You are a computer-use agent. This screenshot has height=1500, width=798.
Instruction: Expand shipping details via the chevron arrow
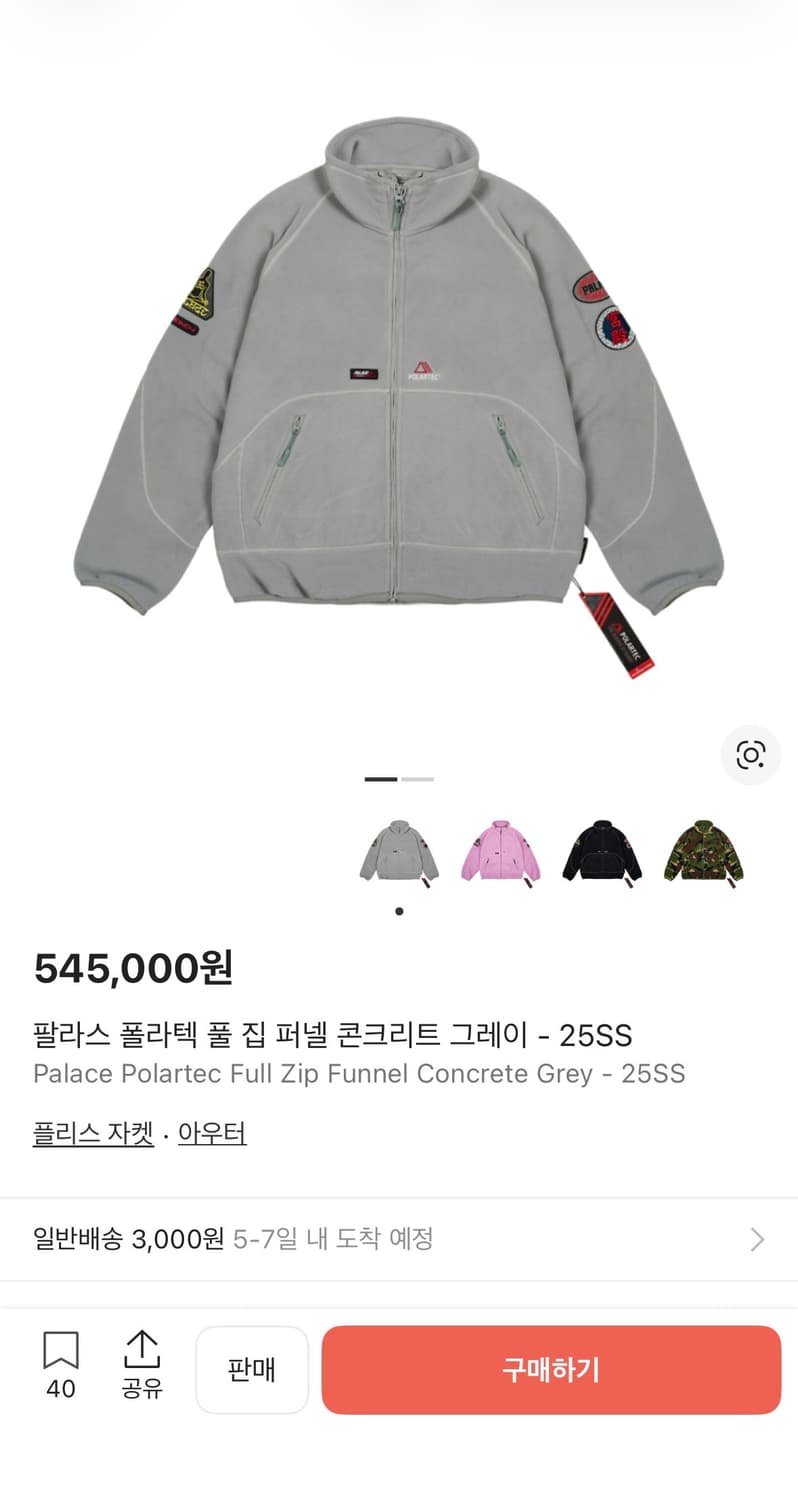(758, 1239)
